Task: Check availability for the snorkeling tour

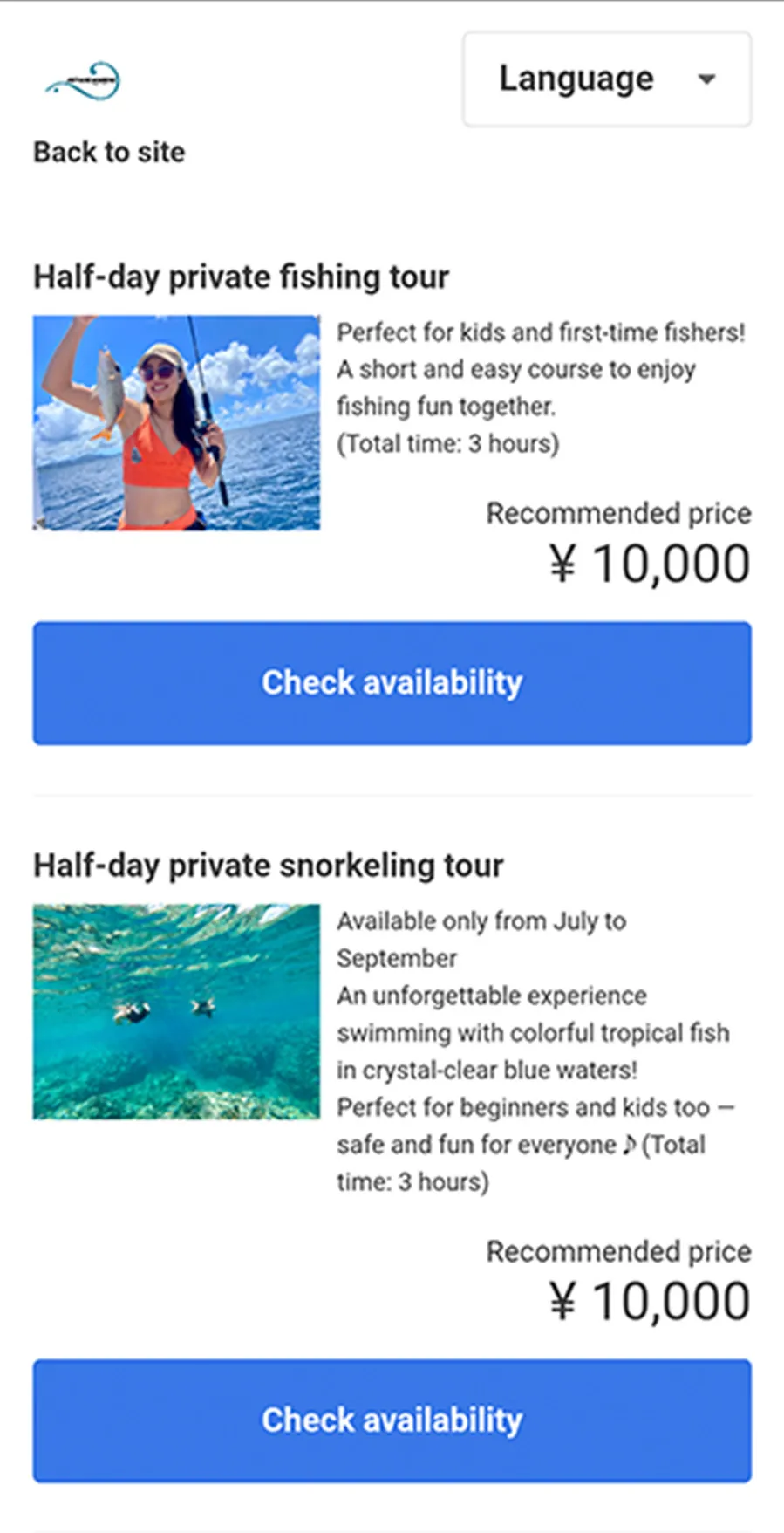Action: coord(392,1420)
